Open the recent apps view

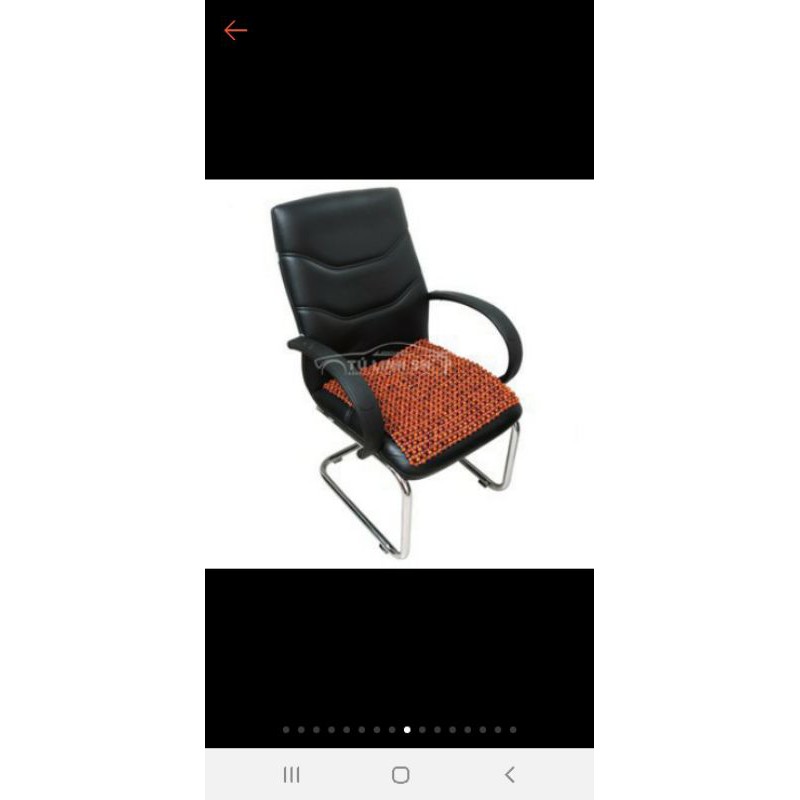(x=291, y=774)
